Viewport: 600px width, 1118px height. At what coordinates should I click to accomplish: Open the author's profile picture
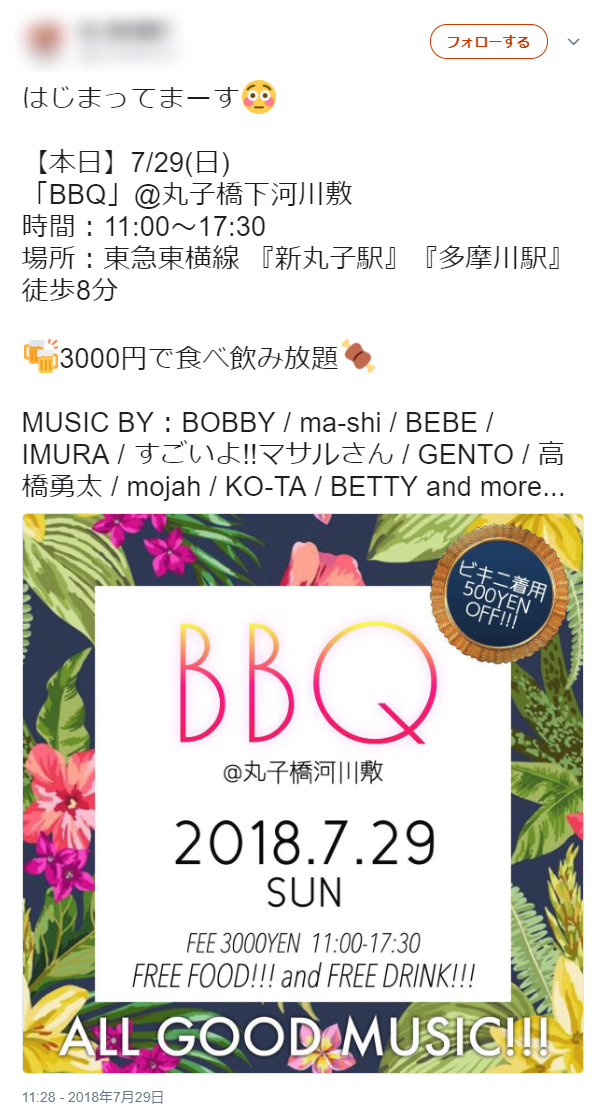[45, 38]
